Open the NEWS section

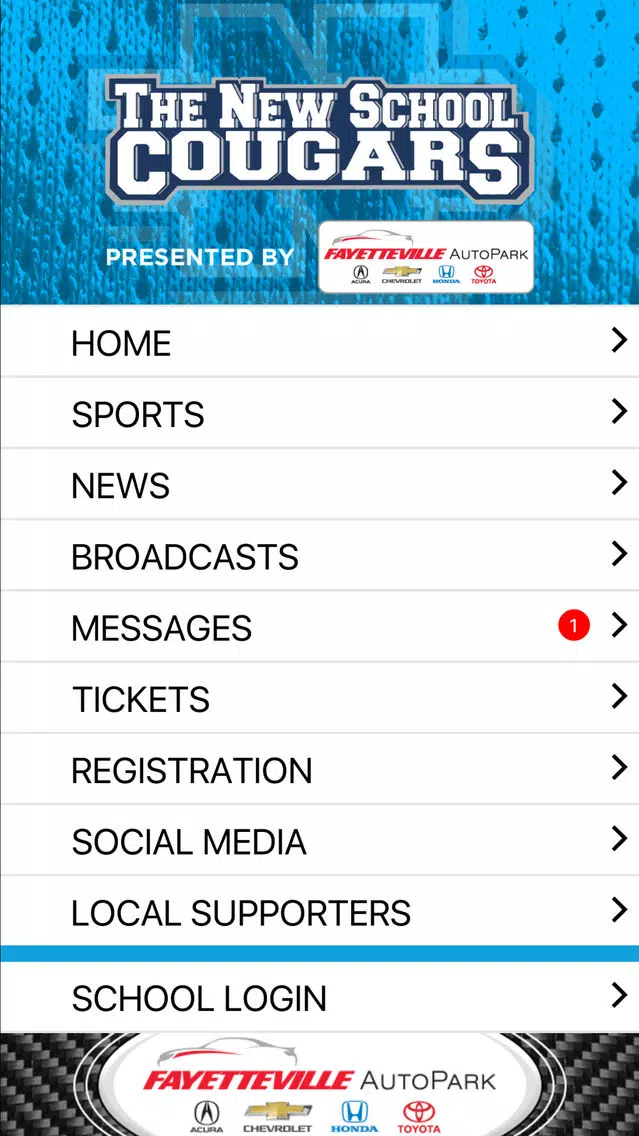(320, 483)
